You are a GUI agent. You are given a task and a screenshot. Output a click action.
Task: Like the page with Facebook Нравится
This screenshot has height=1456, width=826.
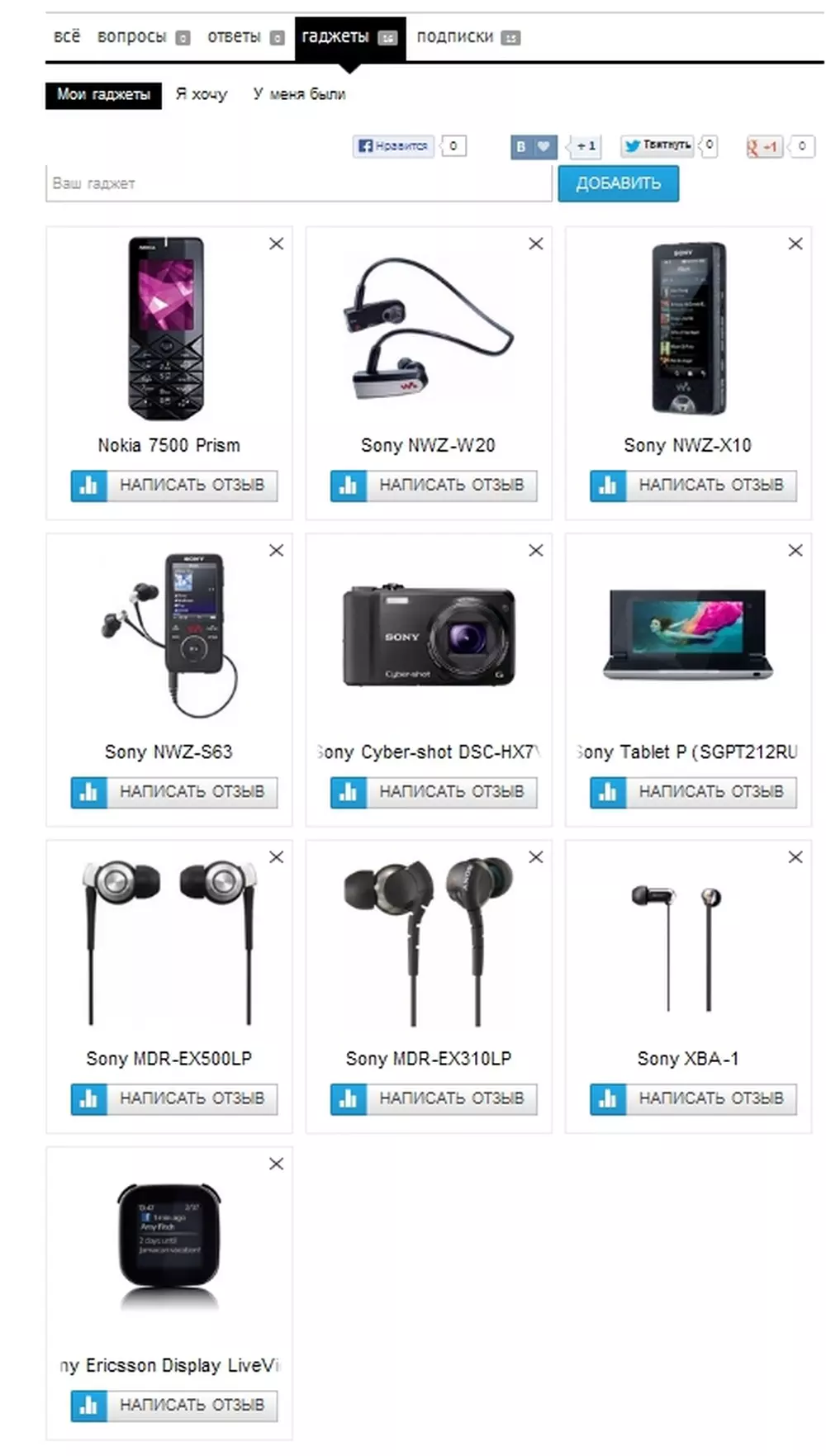[393, 146]
